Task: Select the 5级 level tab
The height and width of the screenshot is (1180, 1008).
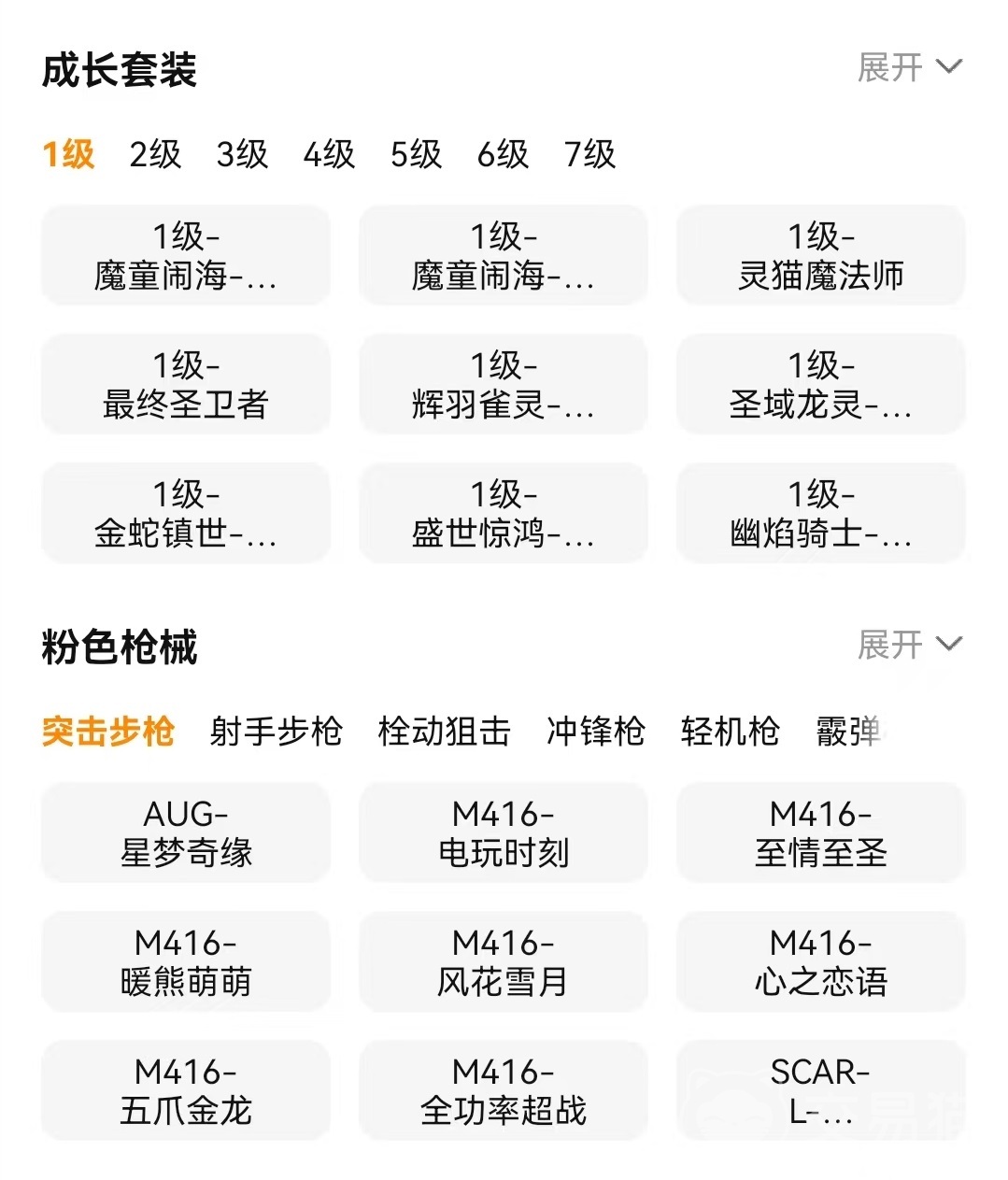Action: click(x=416, y=154)
